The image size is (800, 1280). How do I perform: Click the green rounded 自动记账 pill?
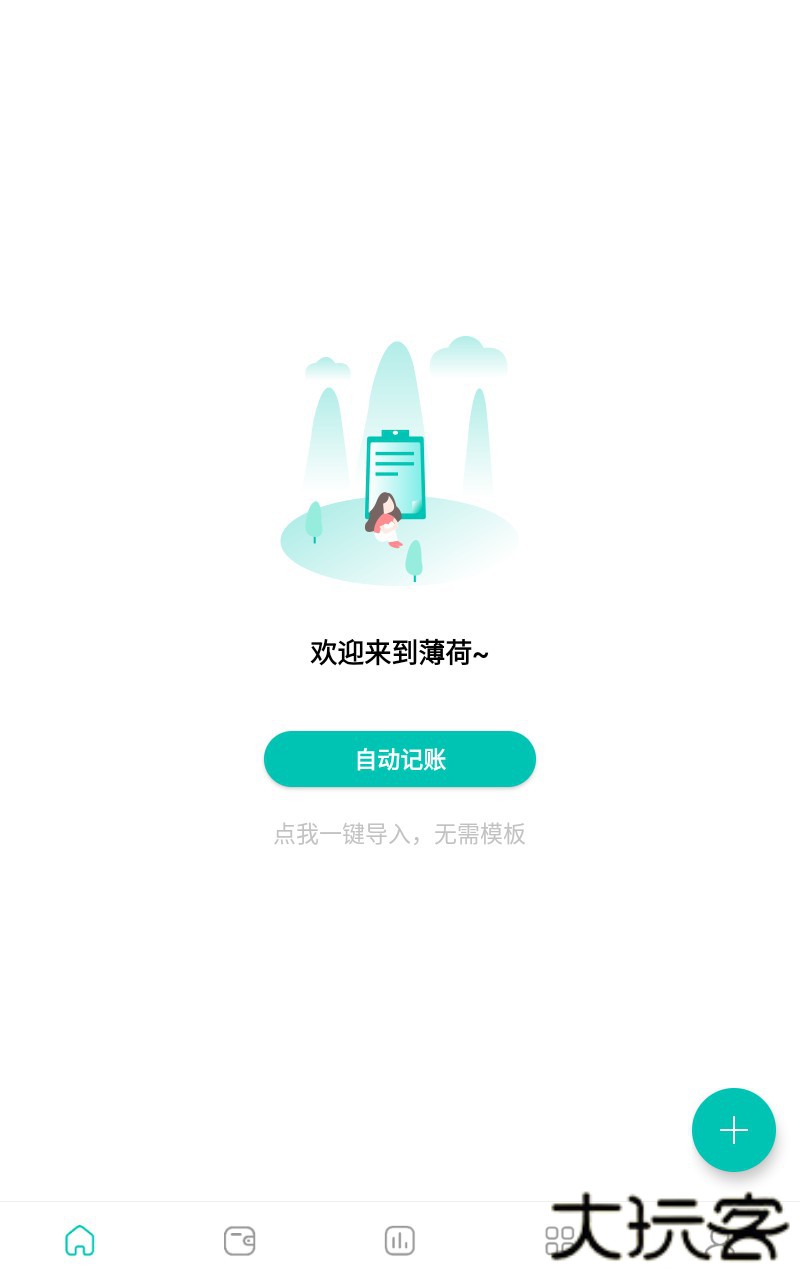[400, 759]
